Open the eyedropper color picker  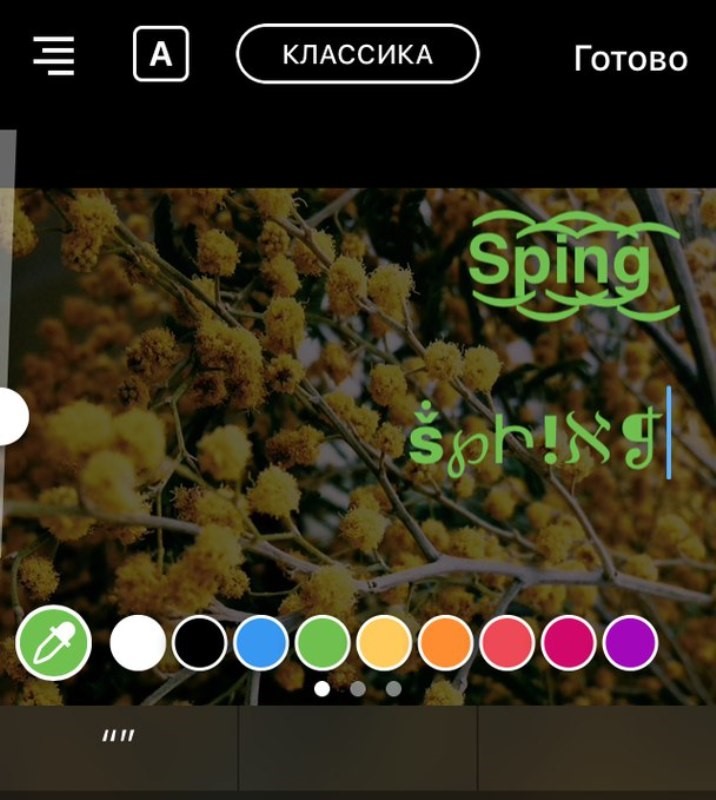pyautogui.click(x=53, y=643)
